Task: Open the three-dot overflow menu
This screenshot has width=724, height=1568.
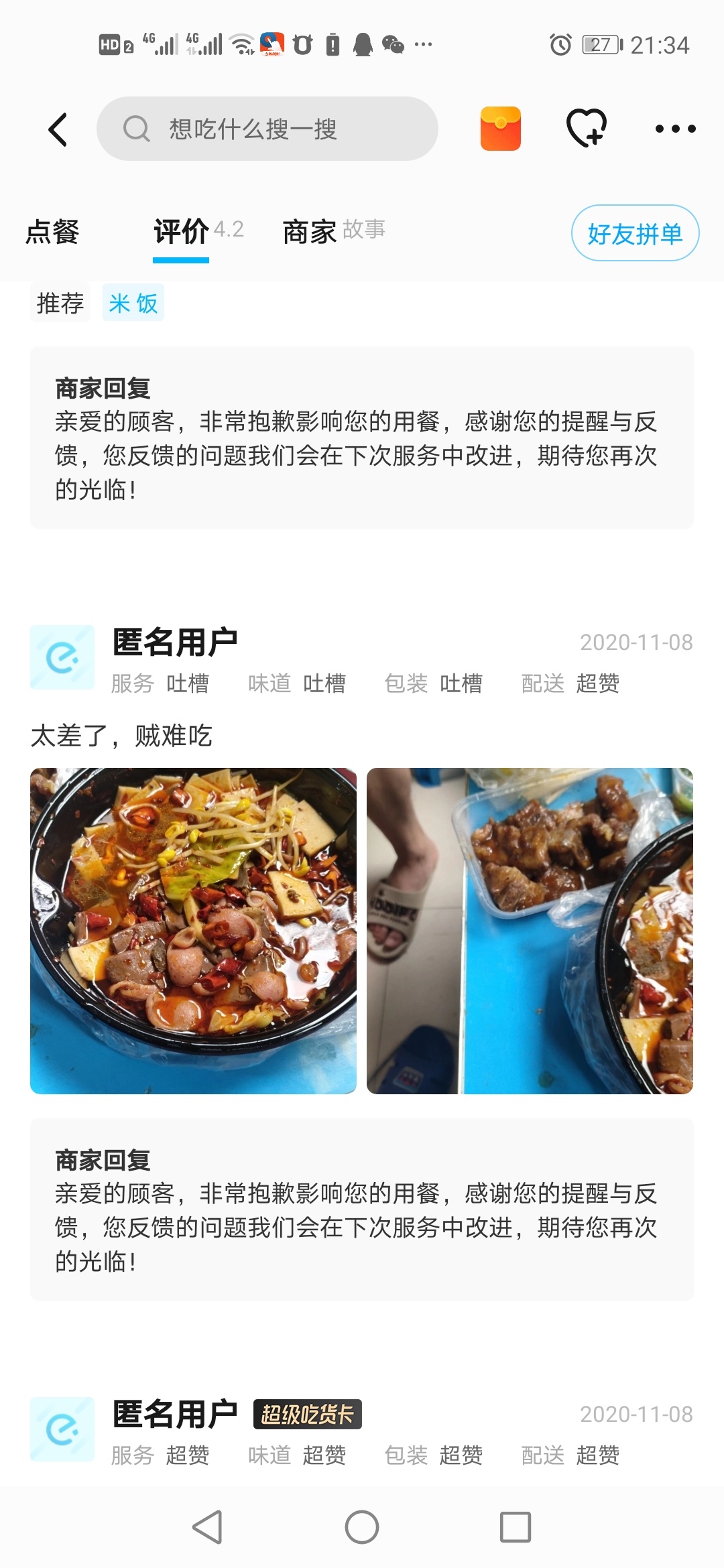Action: [x=674, y=129]
